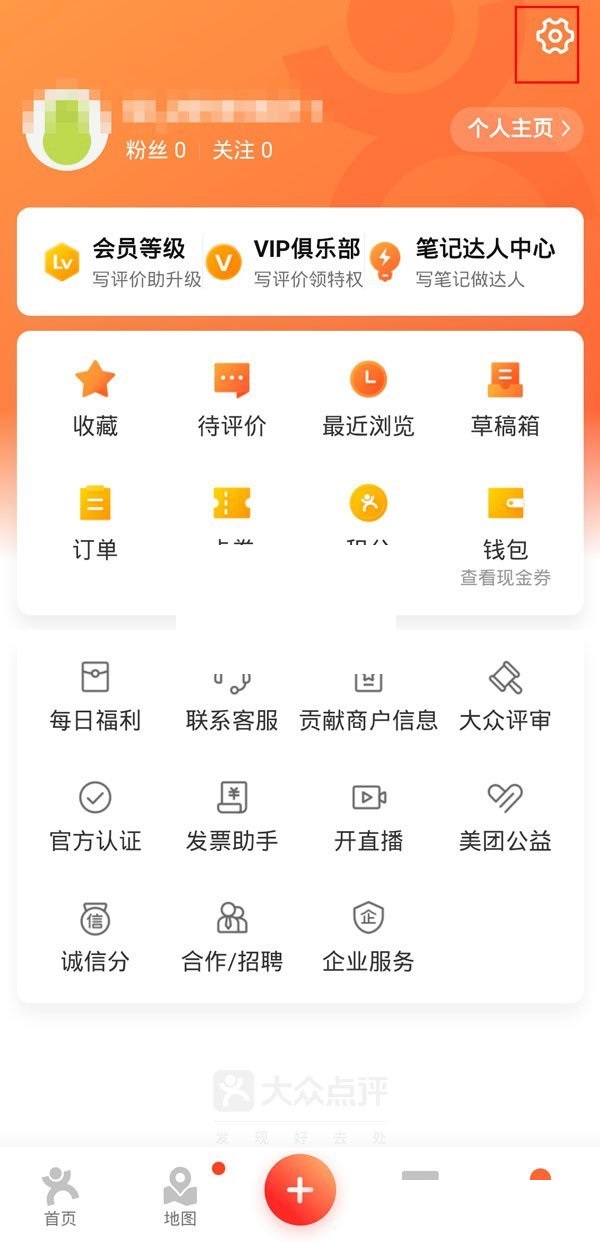Tap the red plus publish button
600x1242 pixels.
[300, 1190]
